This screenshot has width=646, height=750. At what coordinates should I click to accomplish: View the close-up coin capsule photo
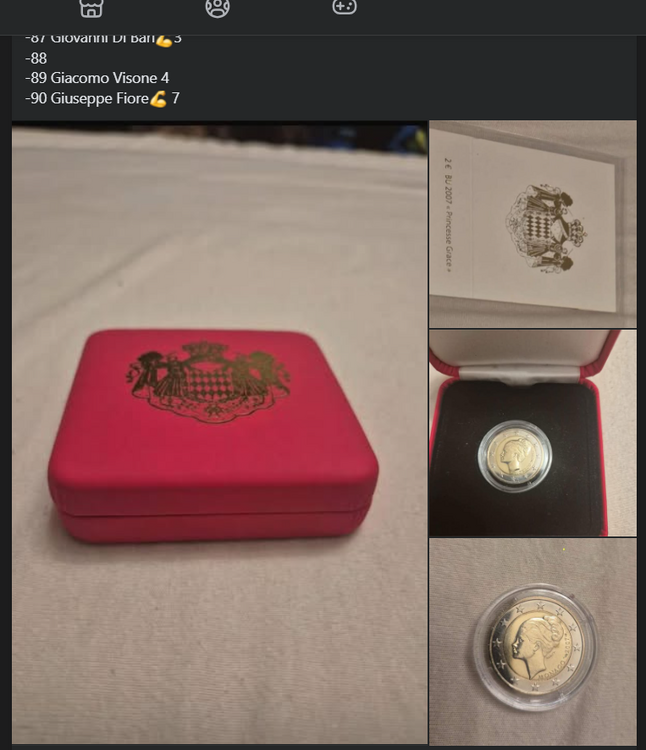pyautogui.click(x=532, y=641)
